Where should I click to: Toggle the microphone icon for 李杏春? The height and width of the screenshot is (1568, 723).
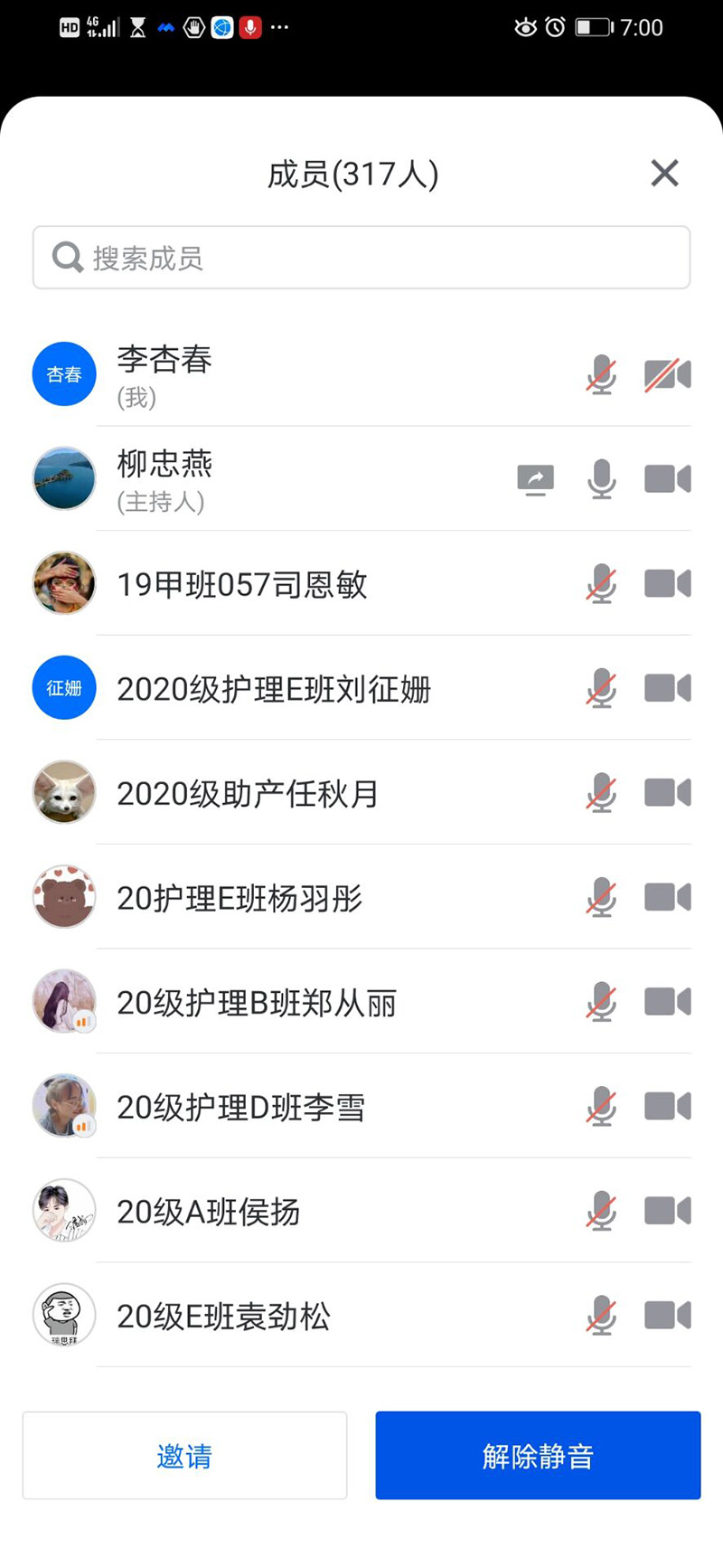click(x=601, y=374)
